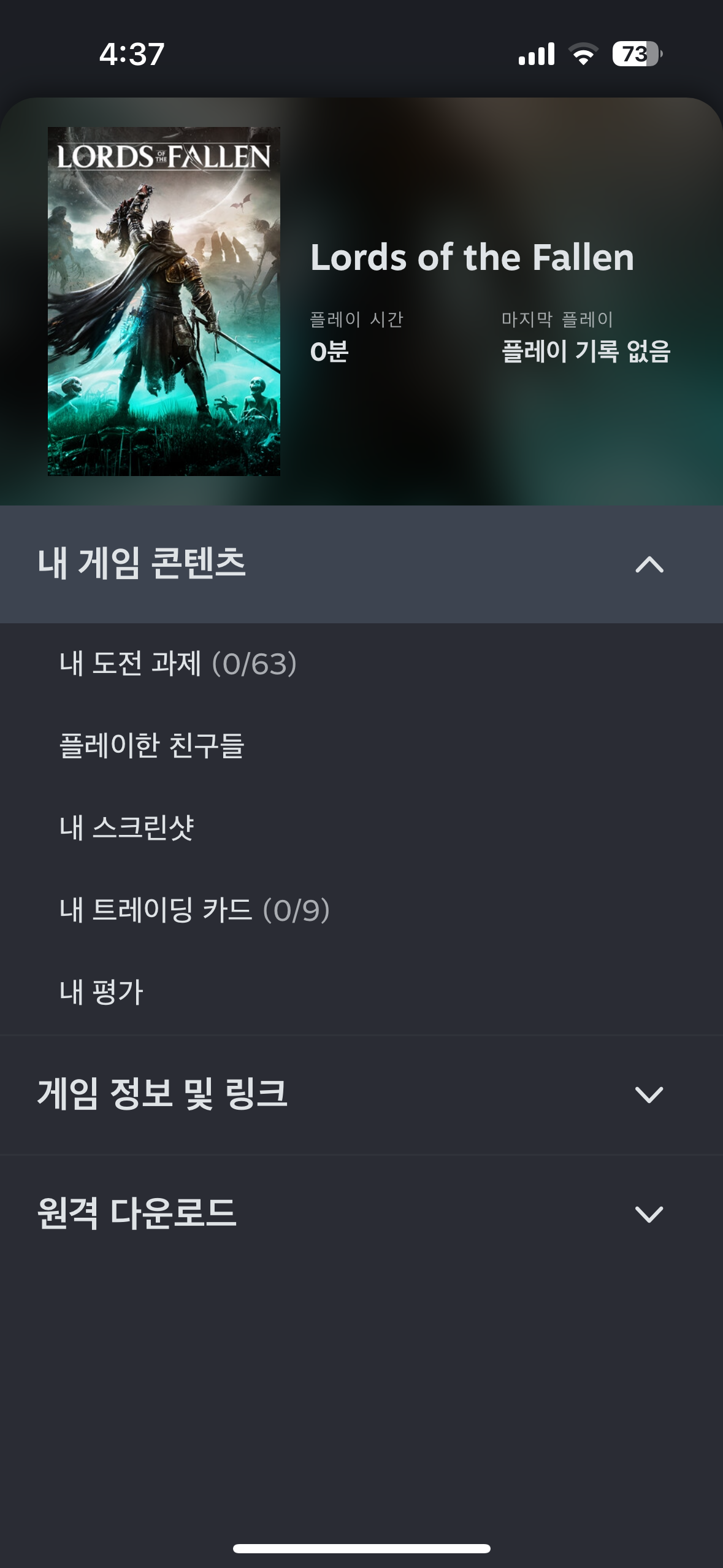Collapse the 내 게임 콘텐츠 section

point(649,564)
